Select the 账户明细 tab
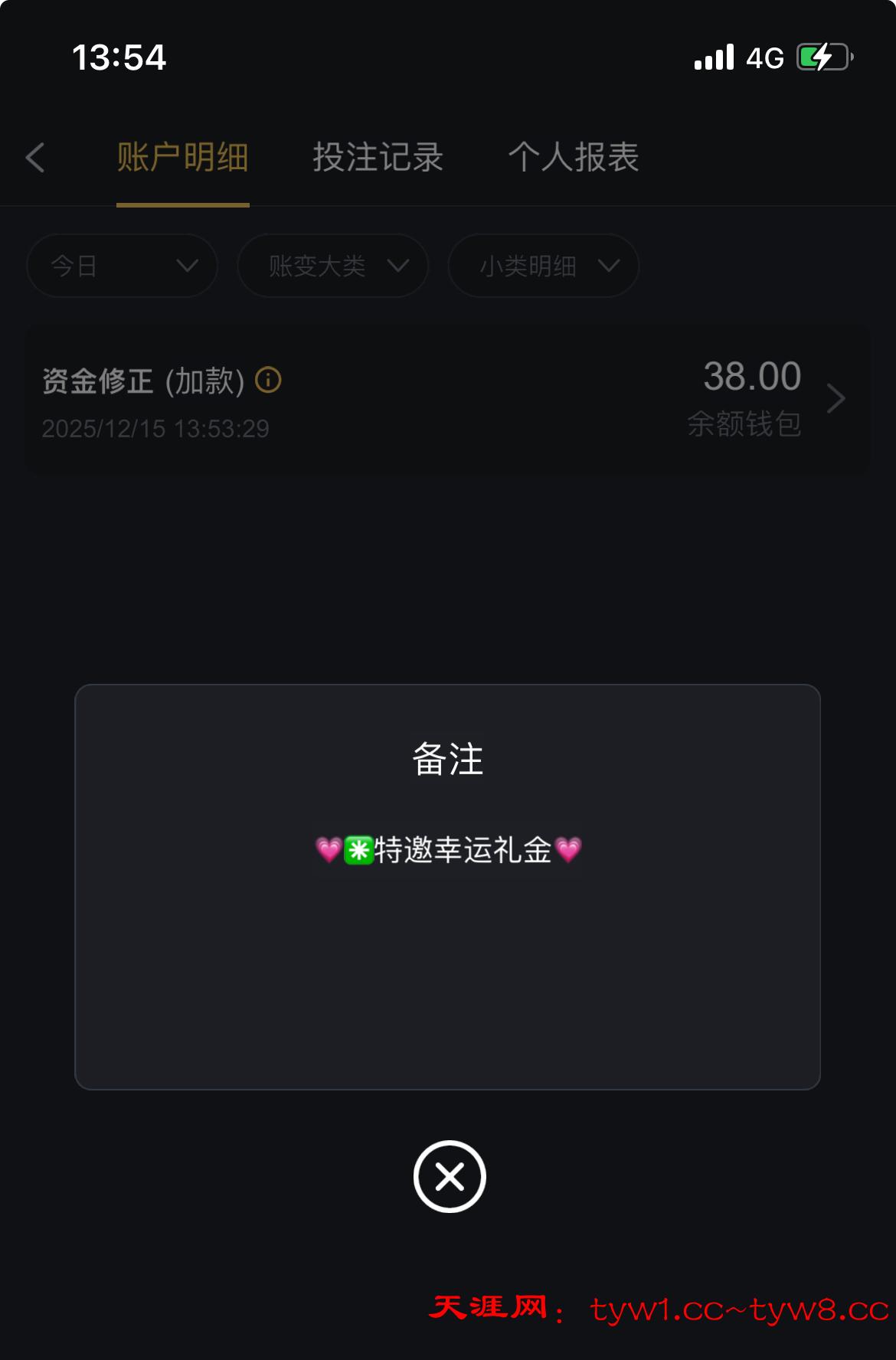 (182, 158)
